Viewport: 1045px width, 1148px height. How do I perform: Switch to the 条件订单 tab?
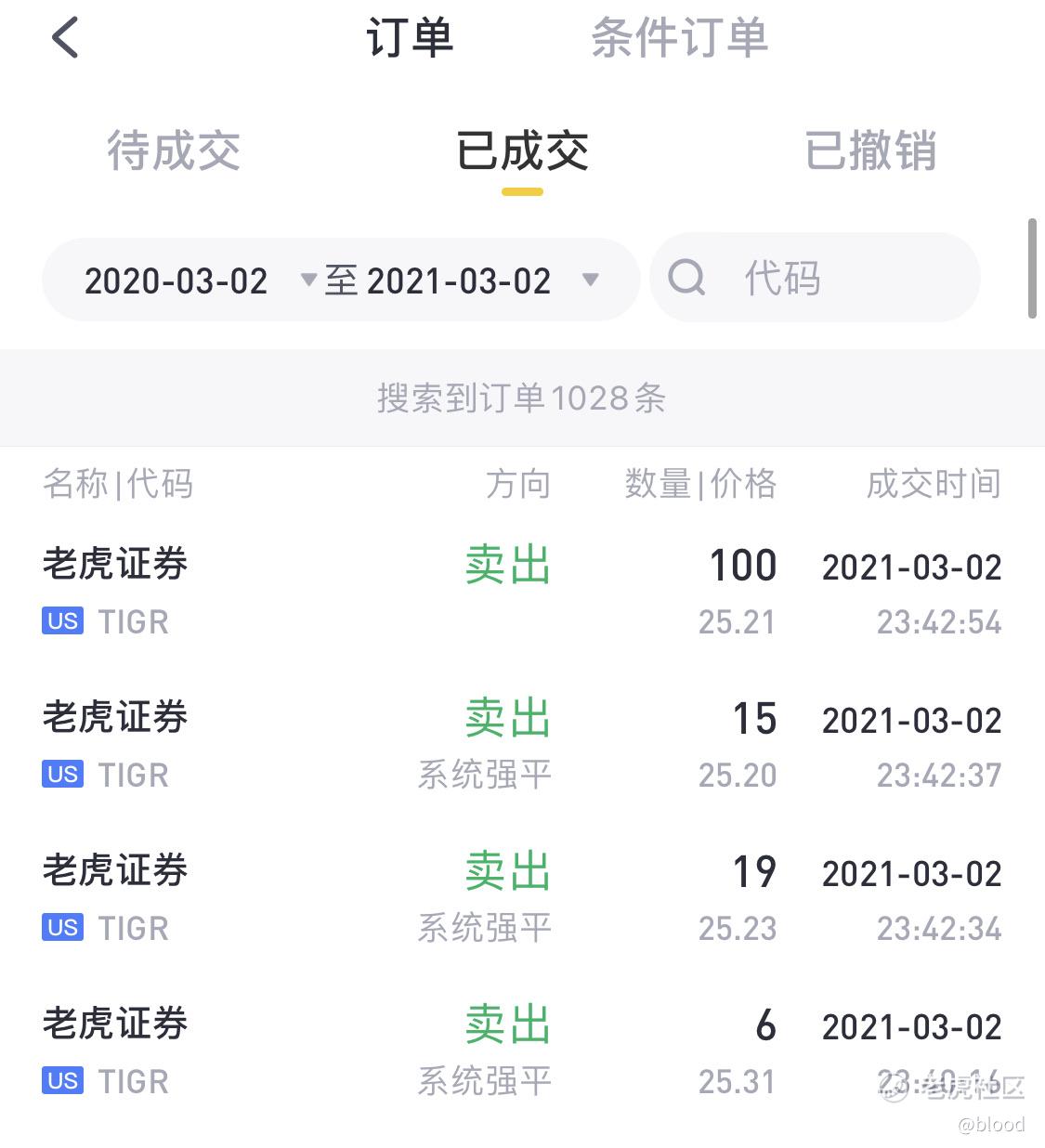(680, 39)
